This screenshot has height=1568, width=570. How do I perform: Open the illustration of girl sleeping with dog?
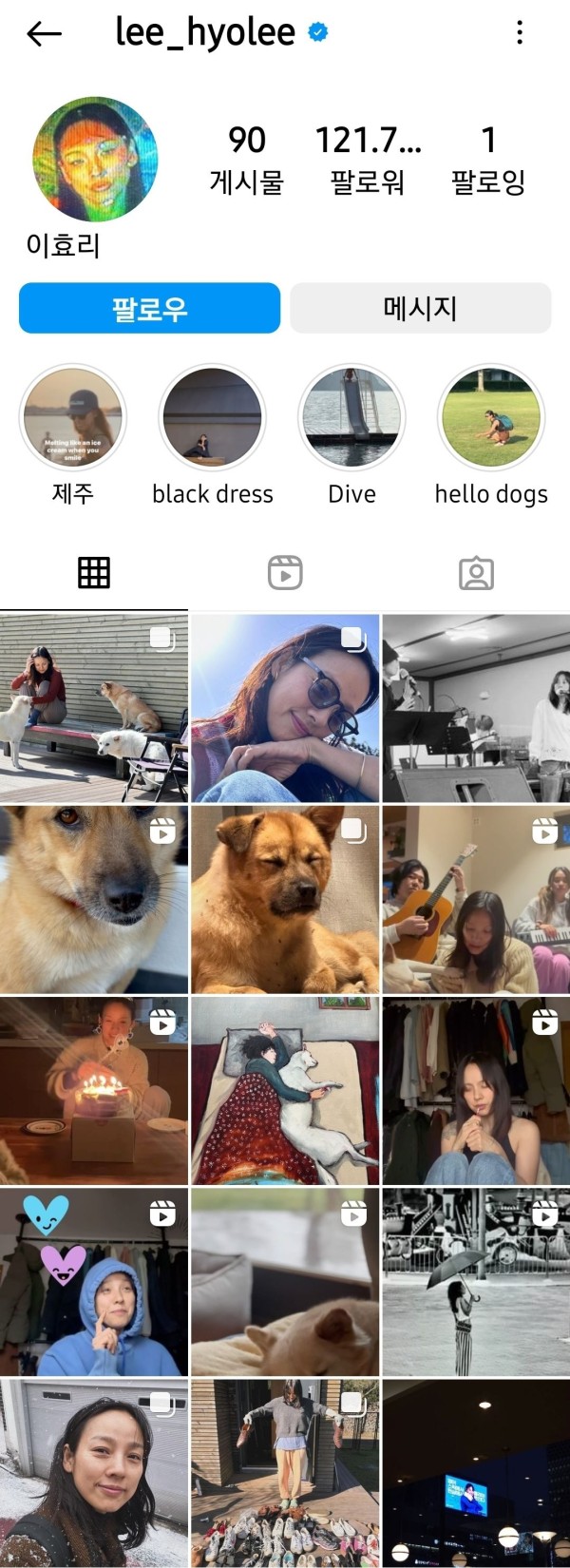click(285, 1090)
